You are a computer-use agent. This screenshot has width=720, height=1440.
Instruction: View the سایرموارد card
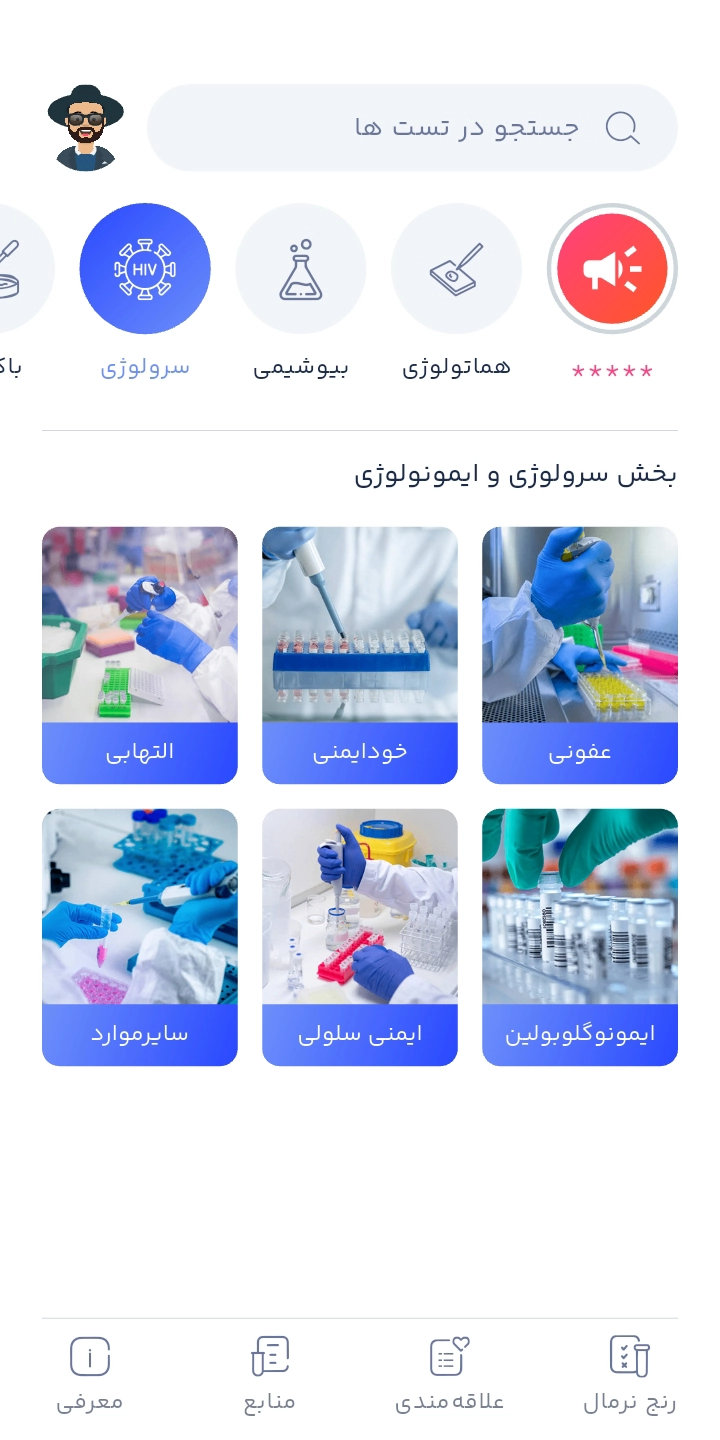coord(140,937)
